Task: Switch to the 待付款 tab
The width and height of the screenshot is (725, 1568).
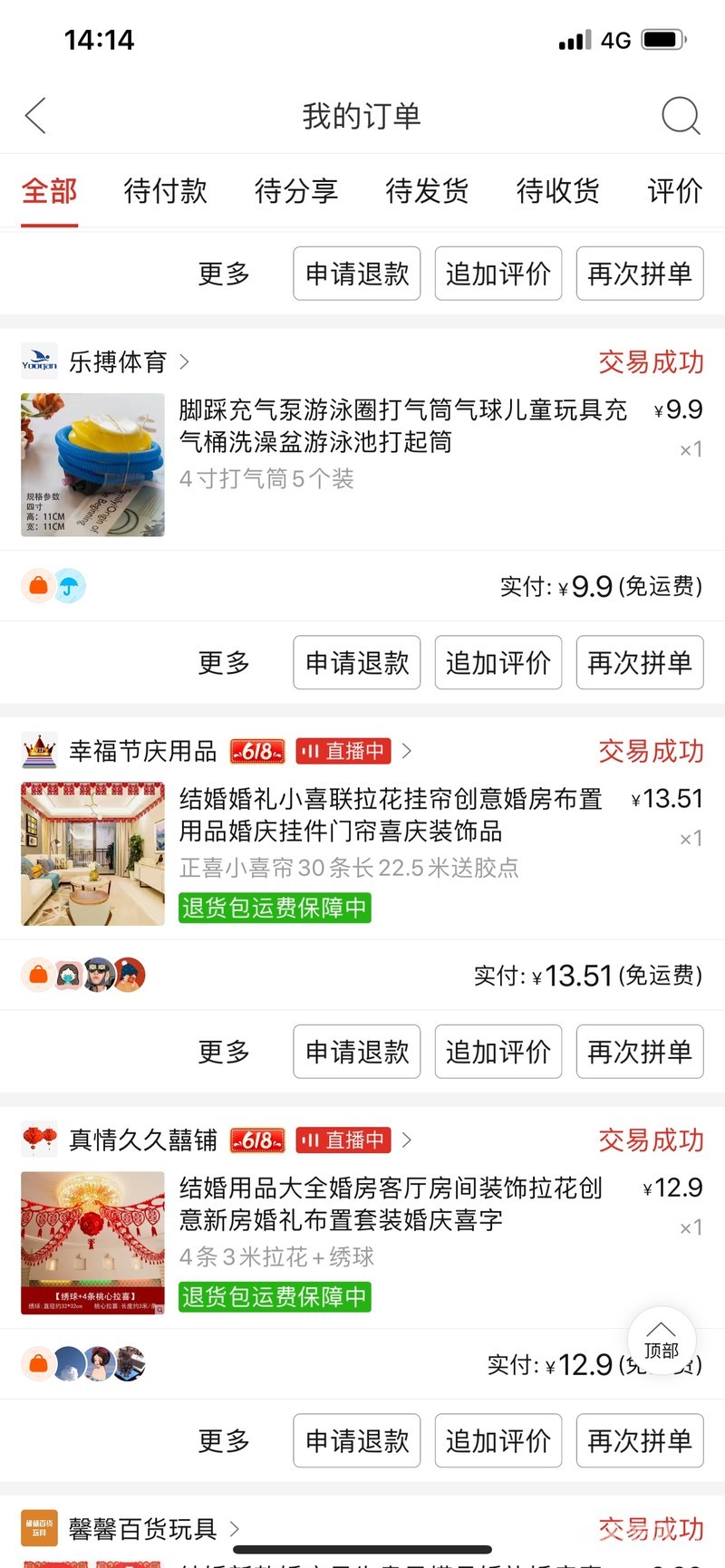Action: 165,191
